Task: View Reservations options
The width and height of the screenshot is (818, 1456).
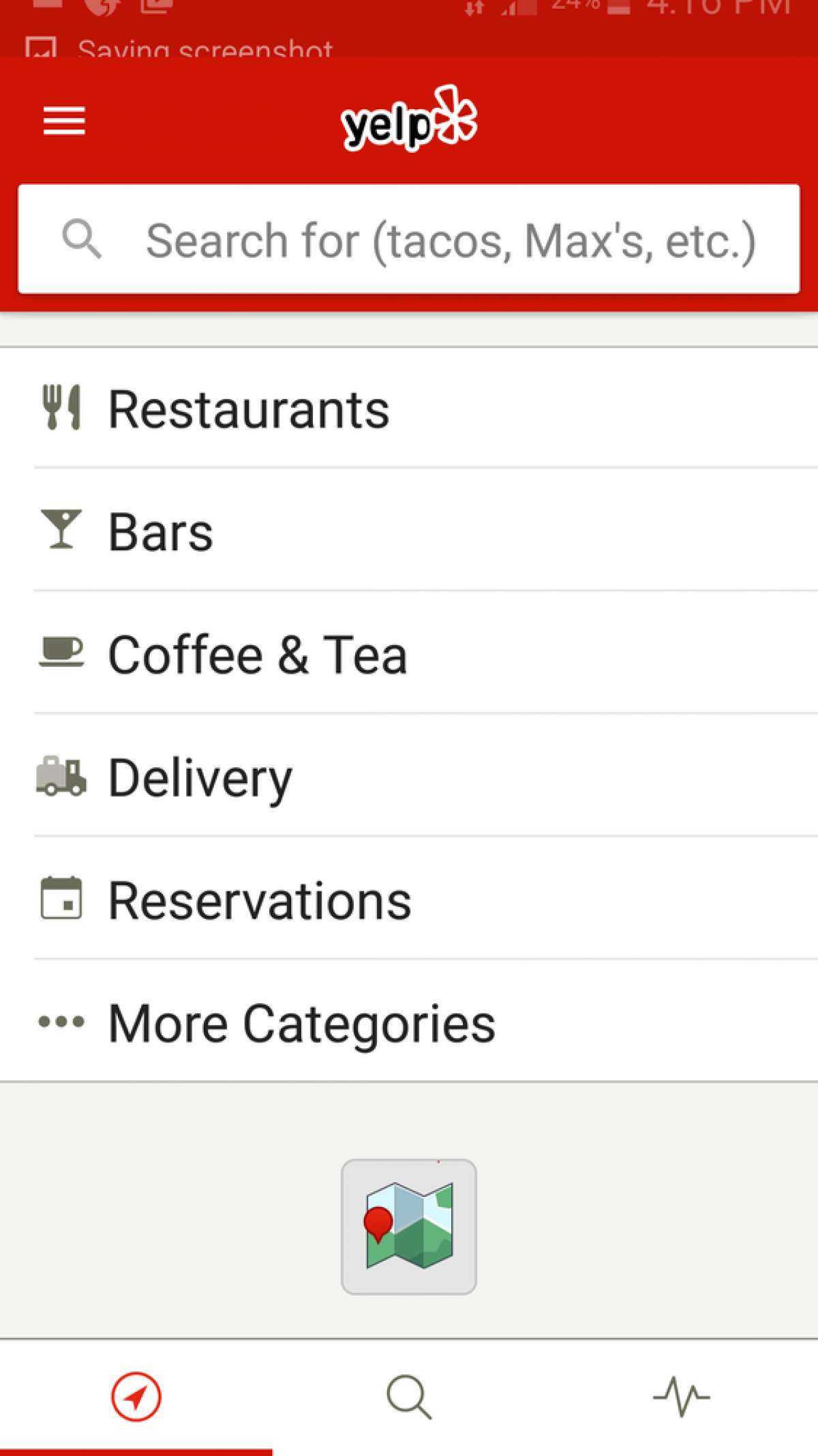Action: [409, 899]
